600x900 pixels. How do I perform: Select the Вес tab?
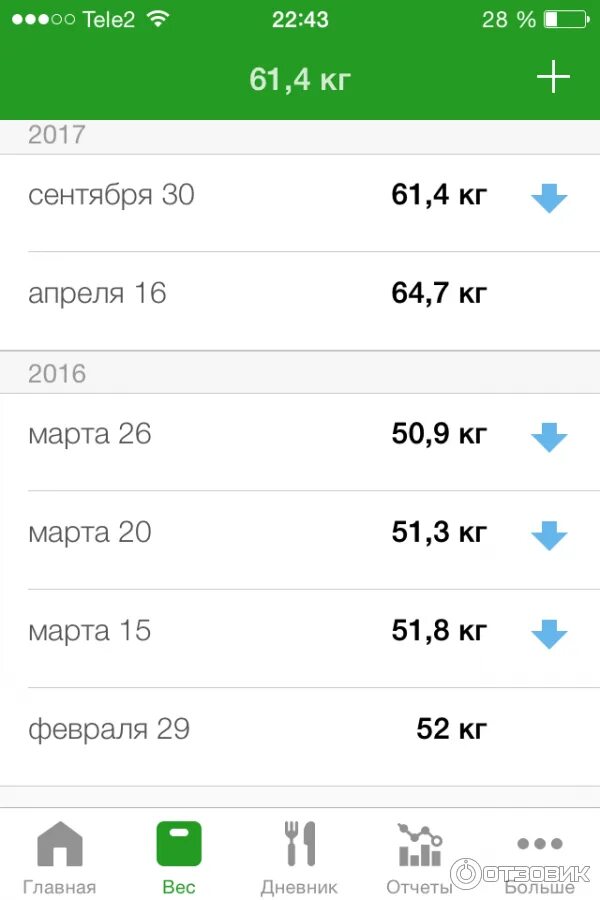[179, 856]
